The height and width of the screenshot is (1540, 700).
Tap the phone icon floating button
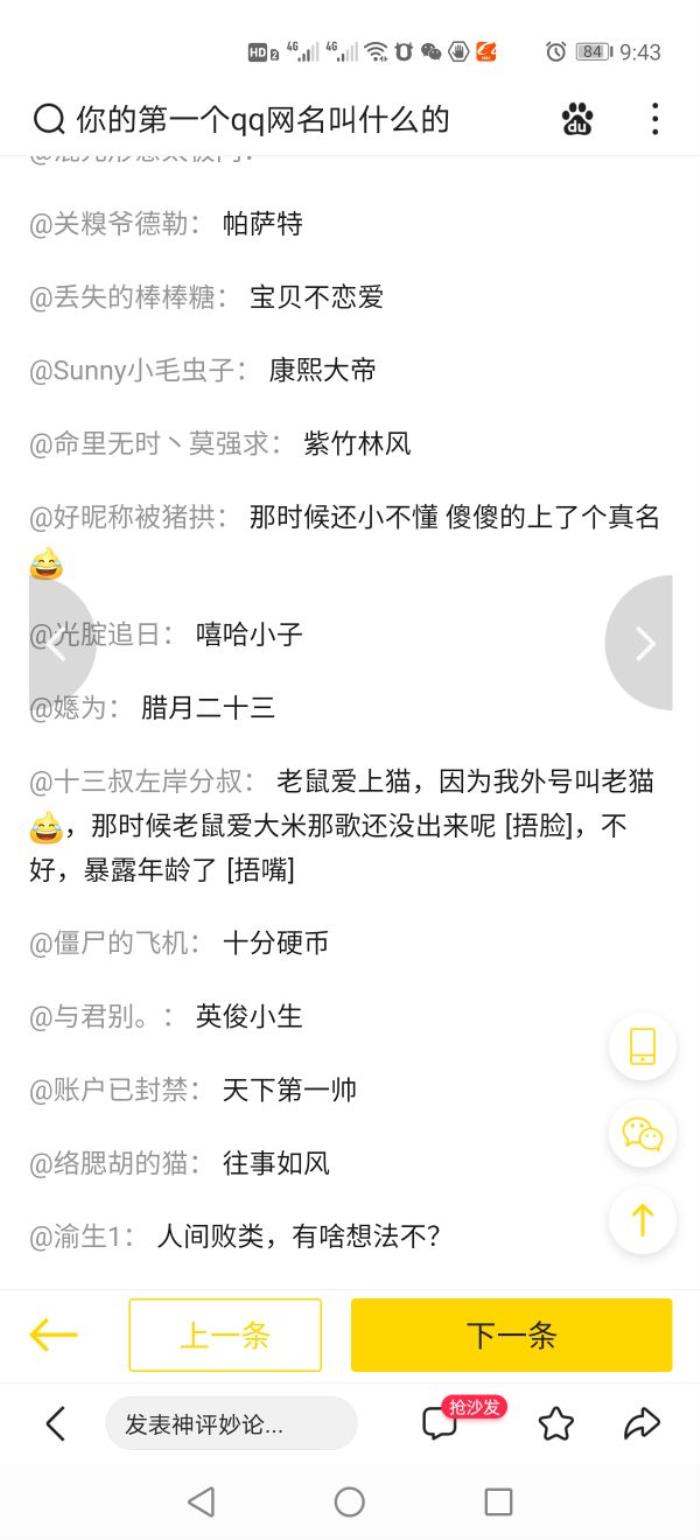(642, 1047)
